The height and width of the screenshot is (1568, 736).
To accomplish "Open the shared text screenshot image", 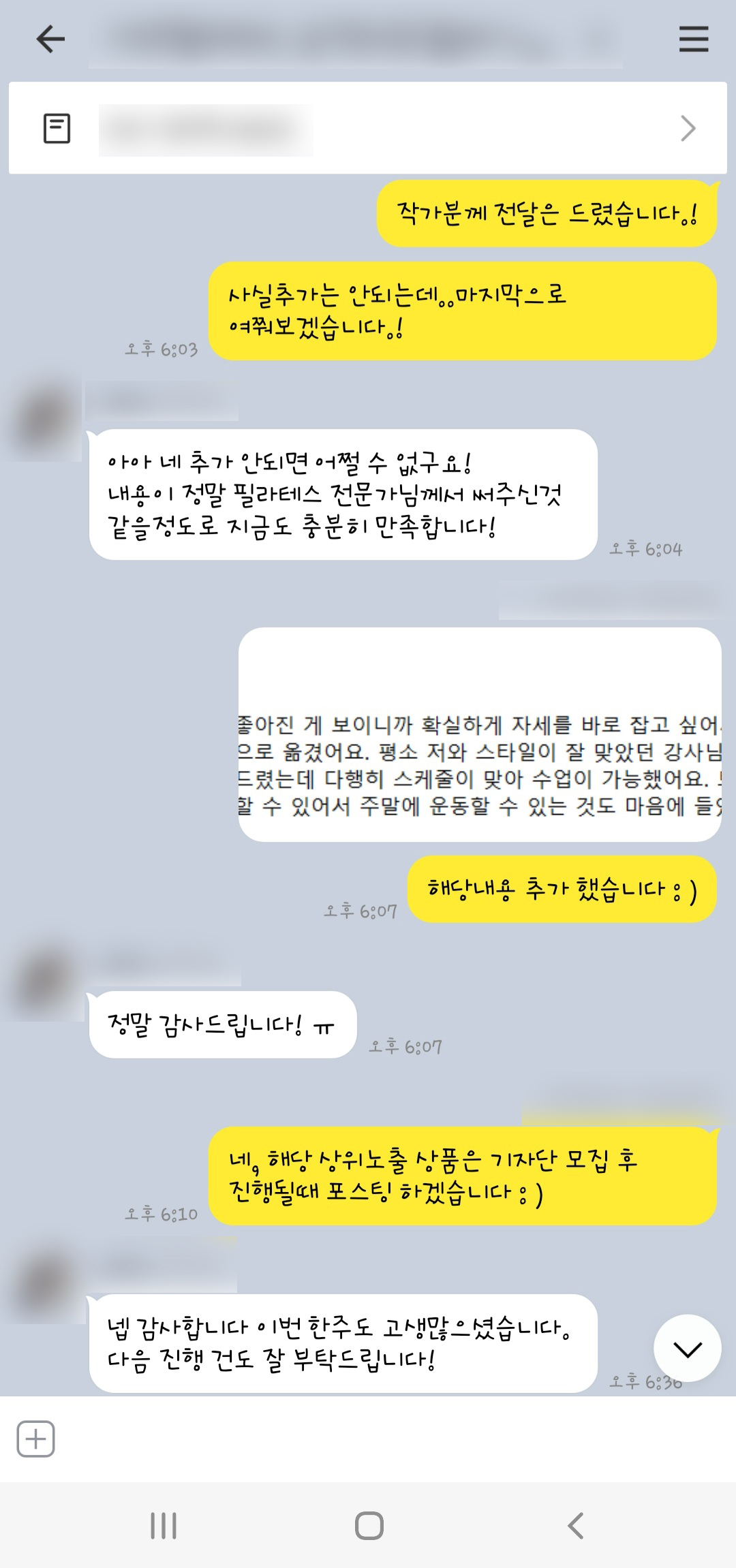I will click(x=480, y=734).
